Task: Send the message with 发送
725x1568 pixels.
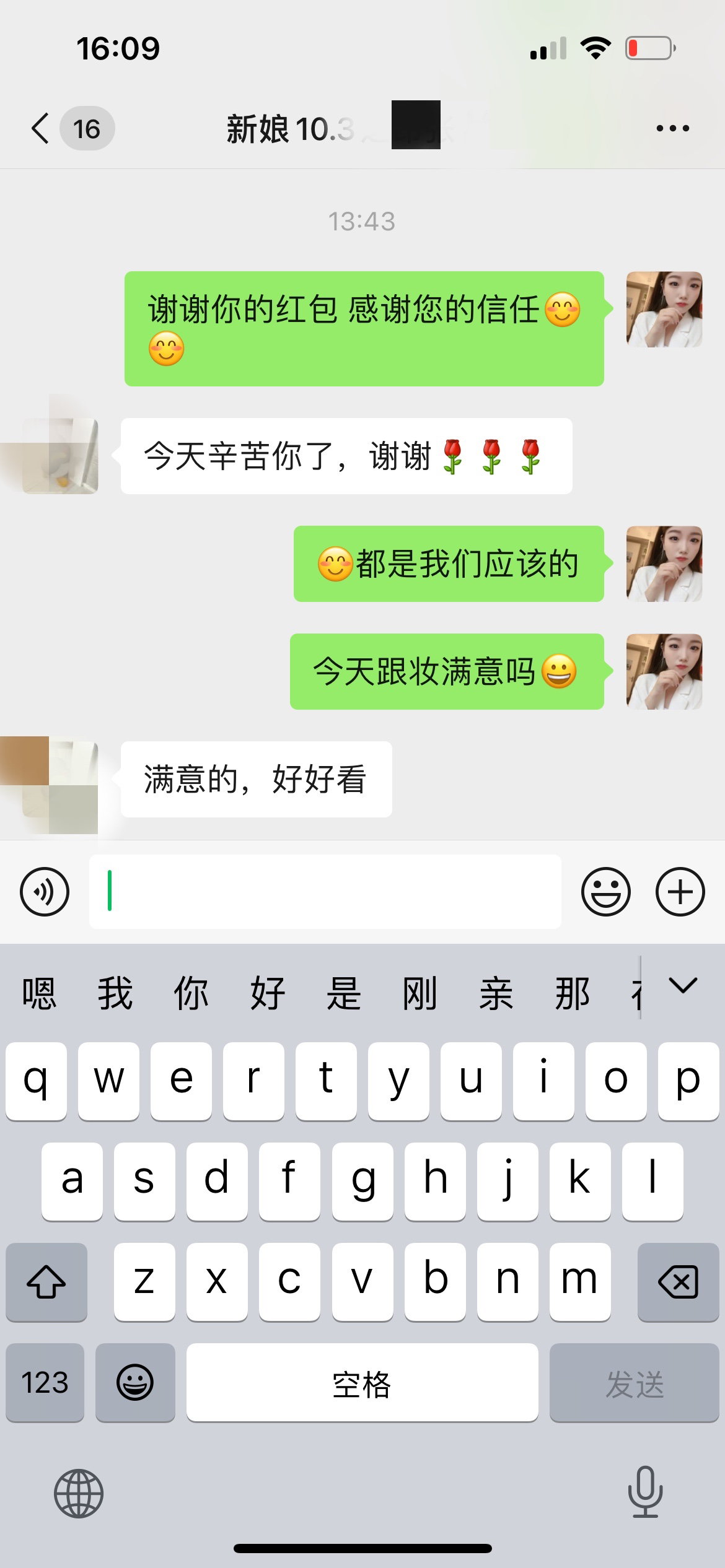Action: (x=634, y=1382)
